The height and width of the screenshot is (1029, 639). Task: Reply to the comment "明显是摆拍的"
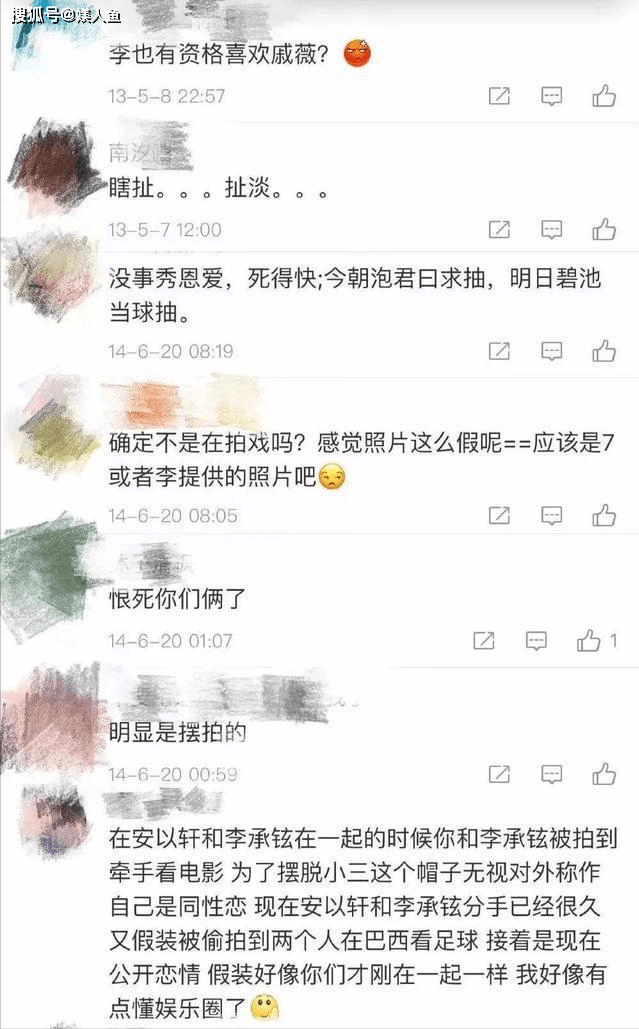551,774
